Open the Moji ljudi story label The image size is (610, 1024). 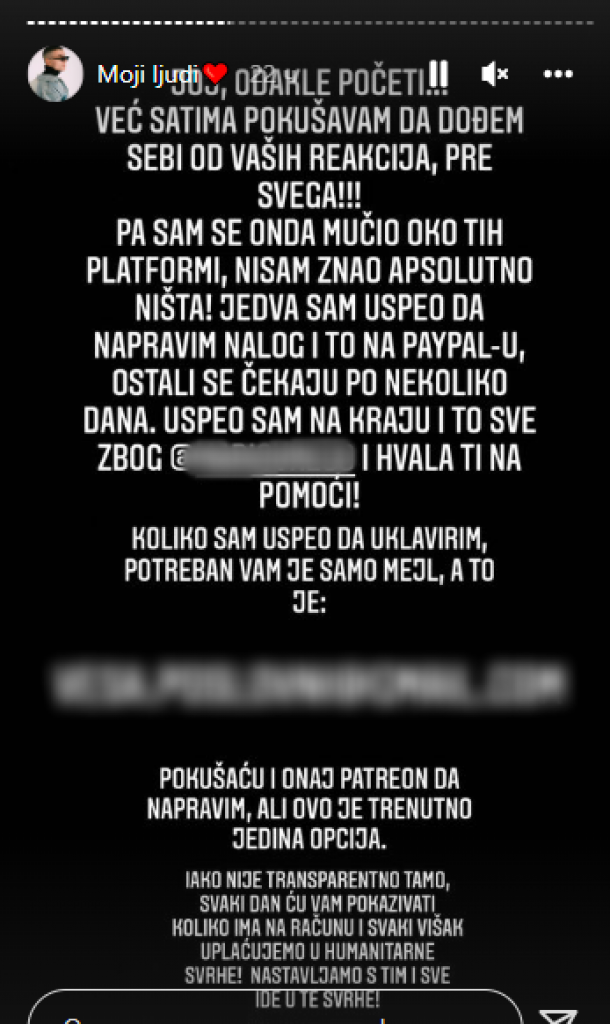point(150,73)
